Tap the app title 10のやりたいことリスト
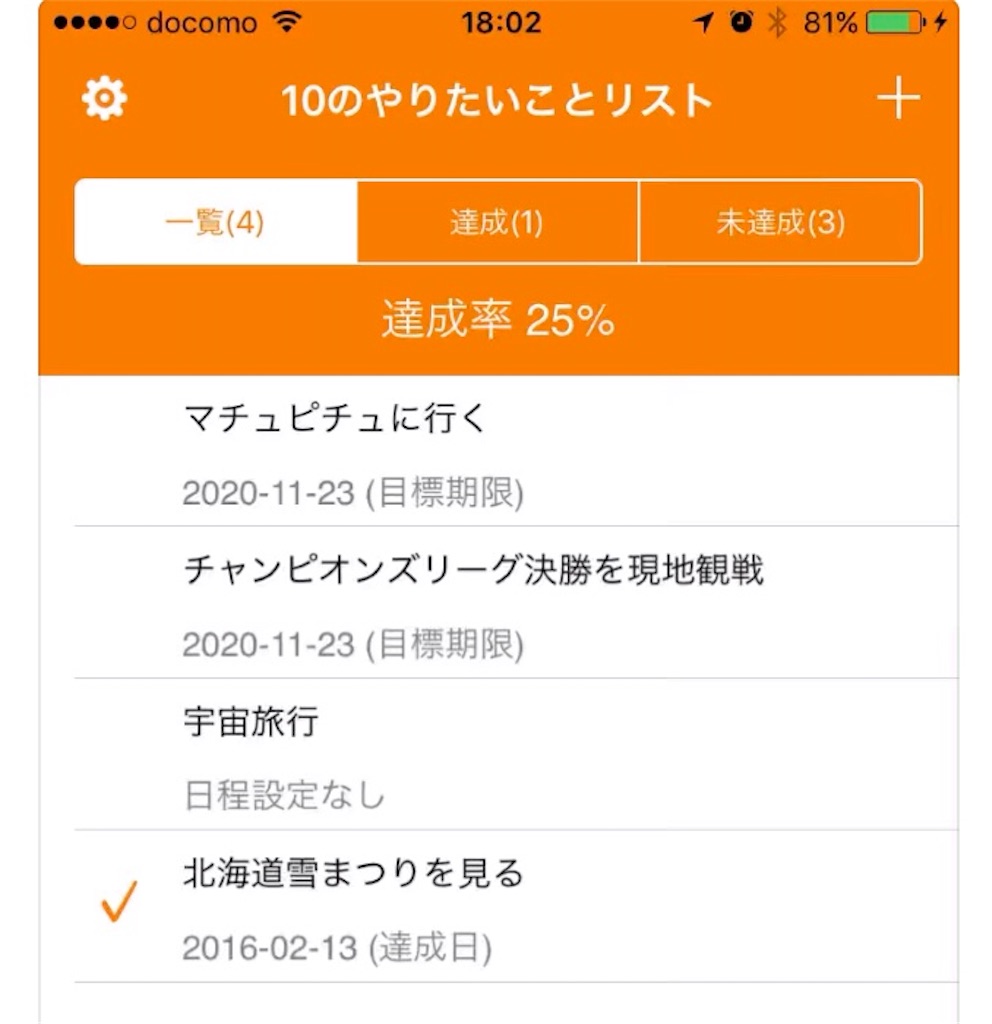The height and width of the screenshot is (1024, 992). (x=496, y=98)
